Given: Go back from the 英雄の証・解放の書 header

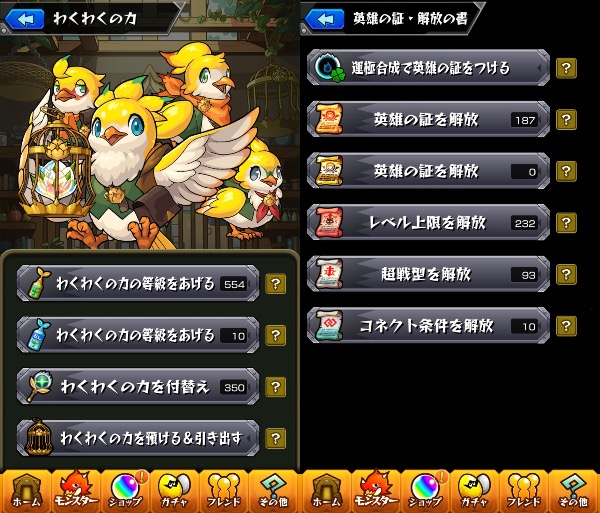Looking at the screenshot, I should [325, 19].
